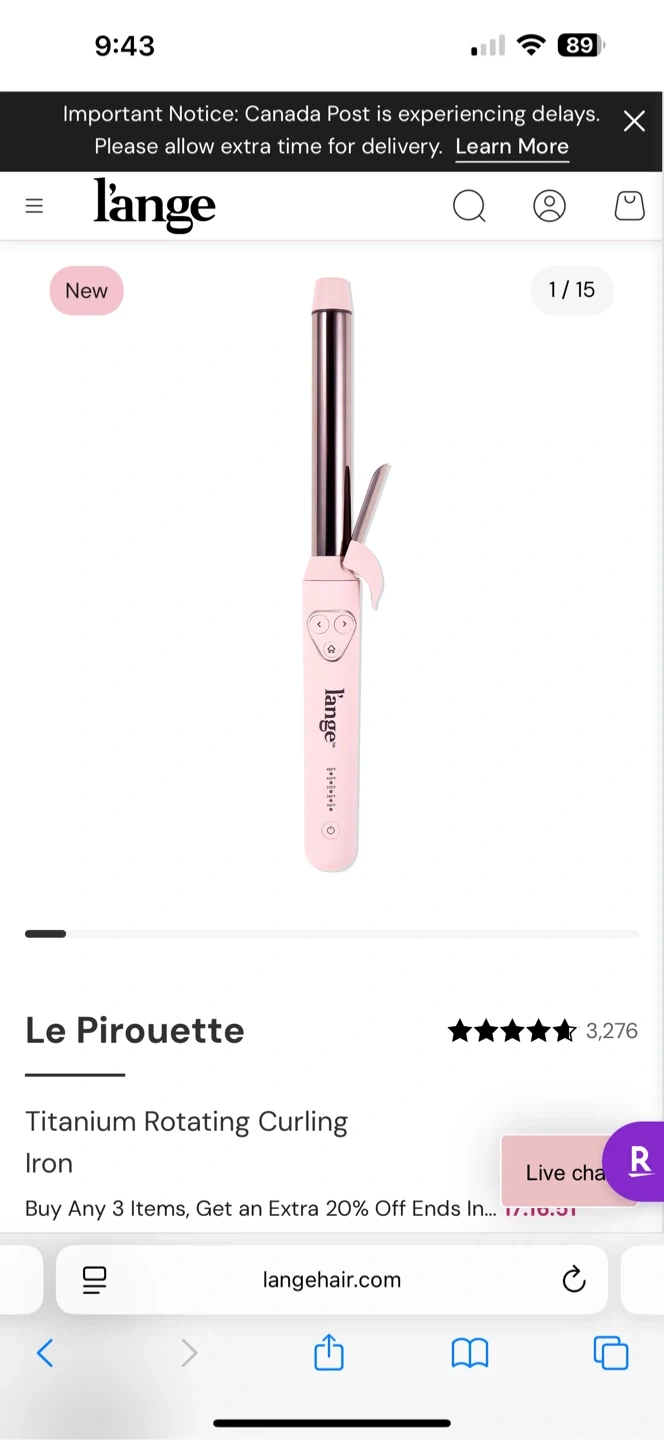The height and width of the screenshot is (1440, 664).
Task: Dismiss the Canada Post delay notice
Action: coord(634,121)
